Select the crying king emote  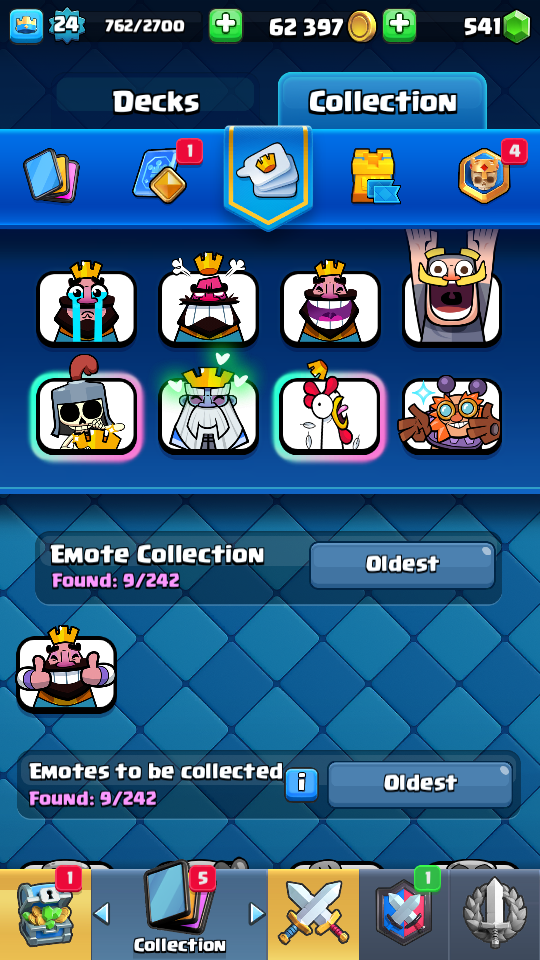(86, 305)
